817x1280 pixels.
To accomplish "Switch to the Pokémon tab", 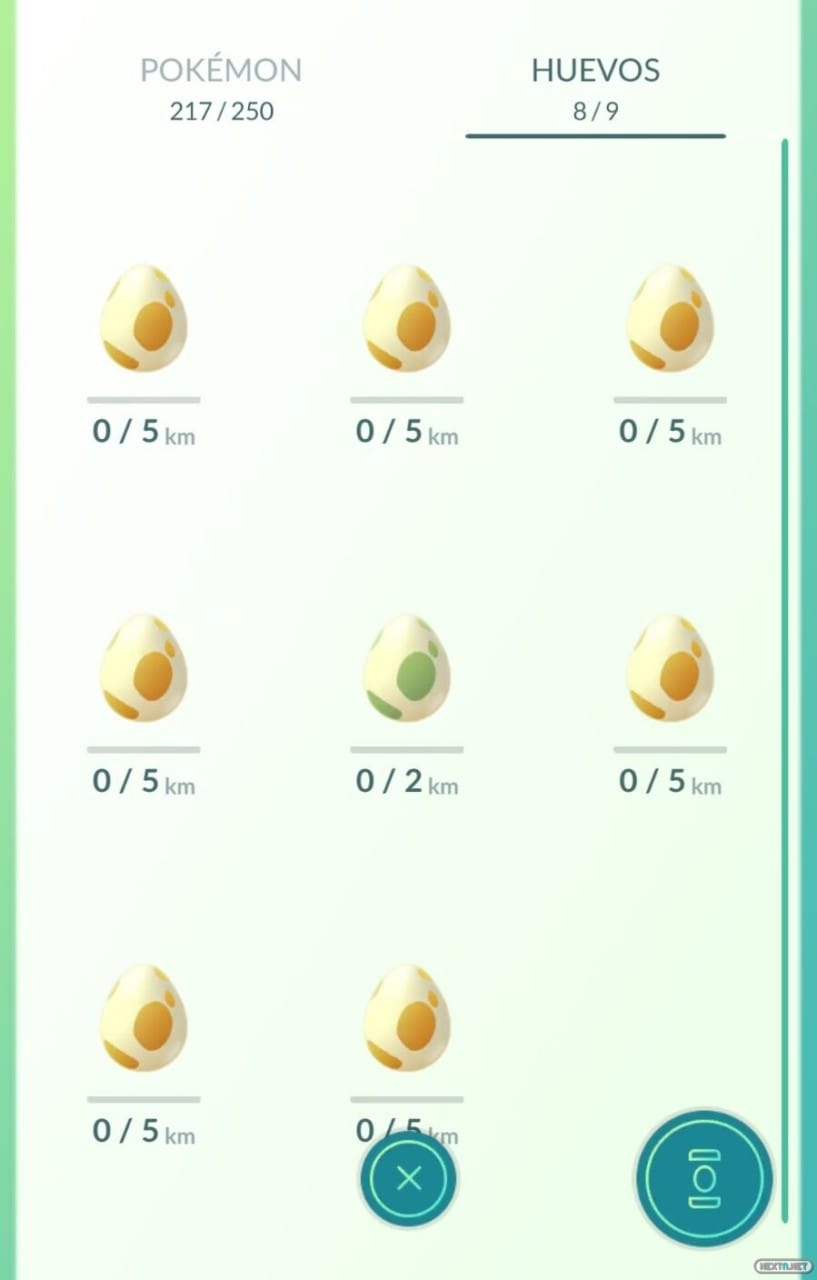I will [x=221, y=88].
